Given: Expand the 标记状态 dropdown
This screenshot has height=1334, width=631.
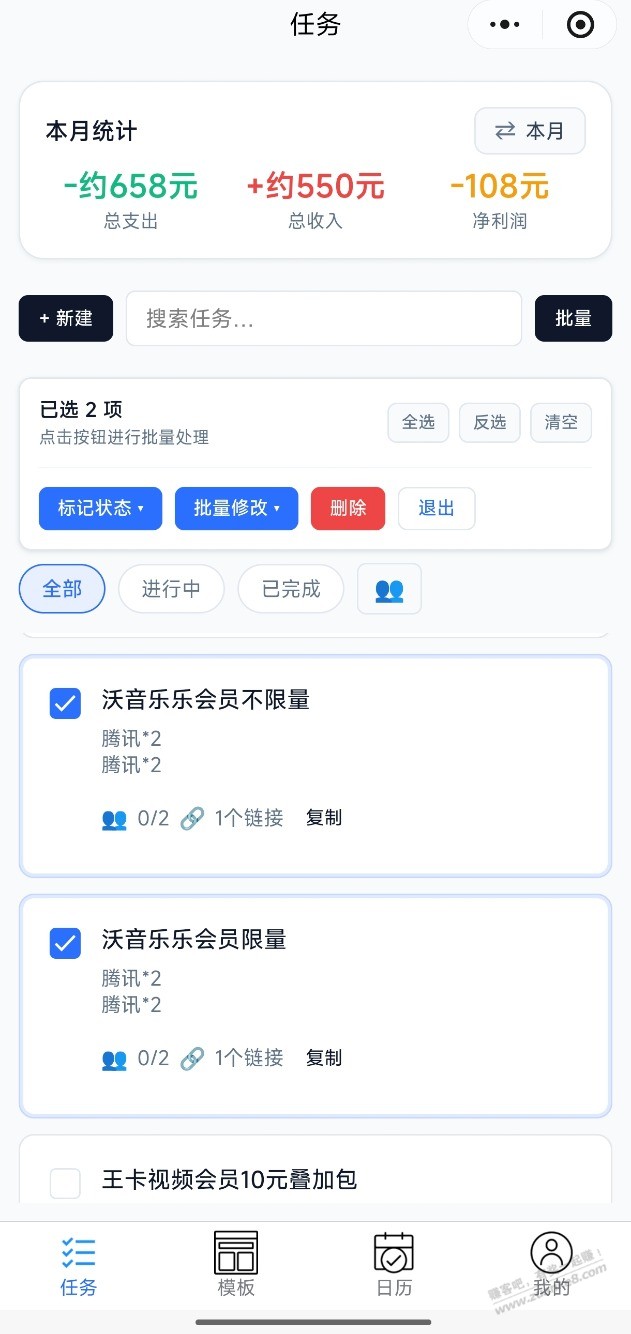Looking at the screenshot, I should 101,508.
